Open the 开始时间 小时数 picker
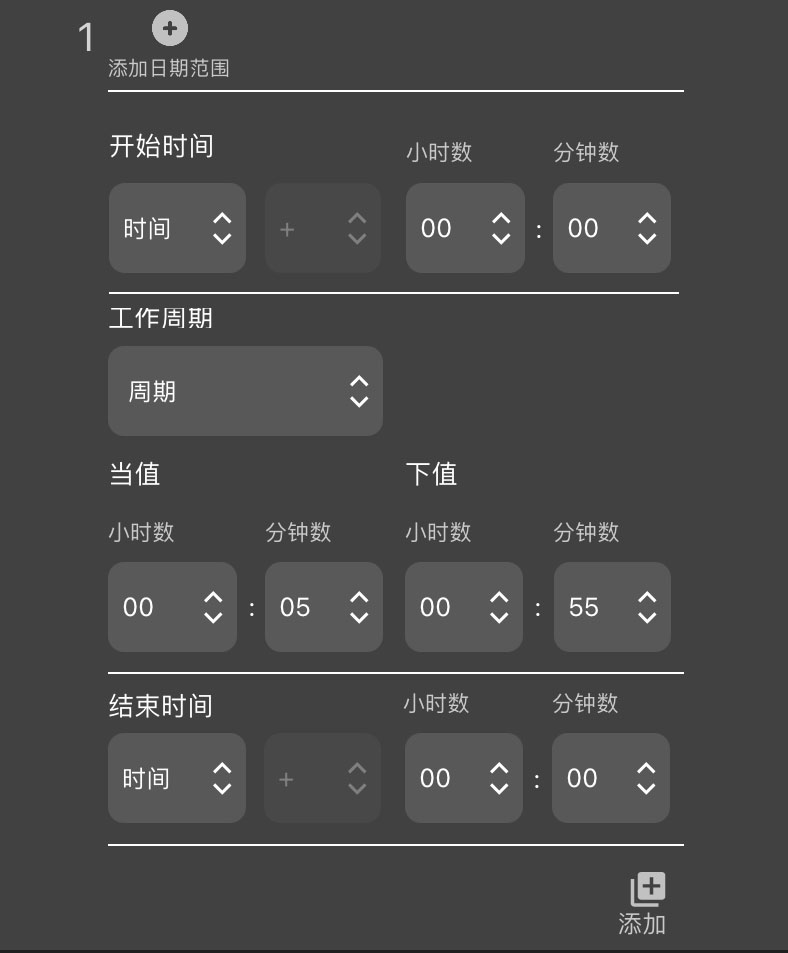The image size is (788, 953). pyautogui.click(x=465, y=228)
